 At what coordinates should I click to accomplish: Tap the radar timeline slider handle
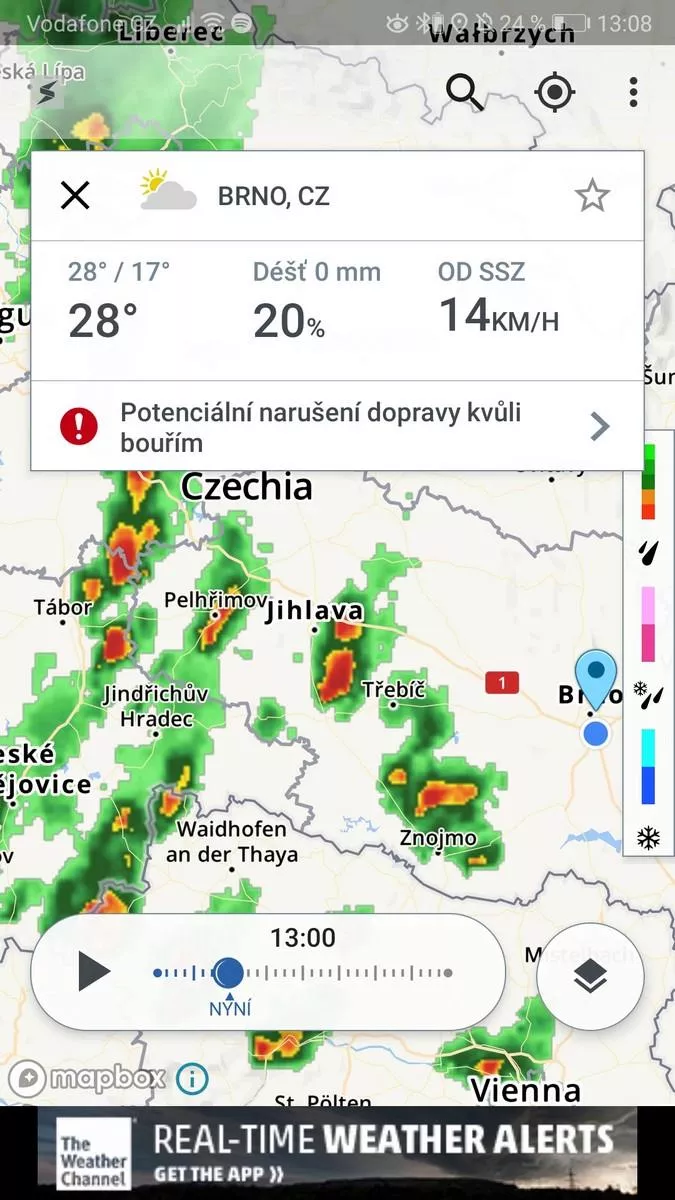228,972
